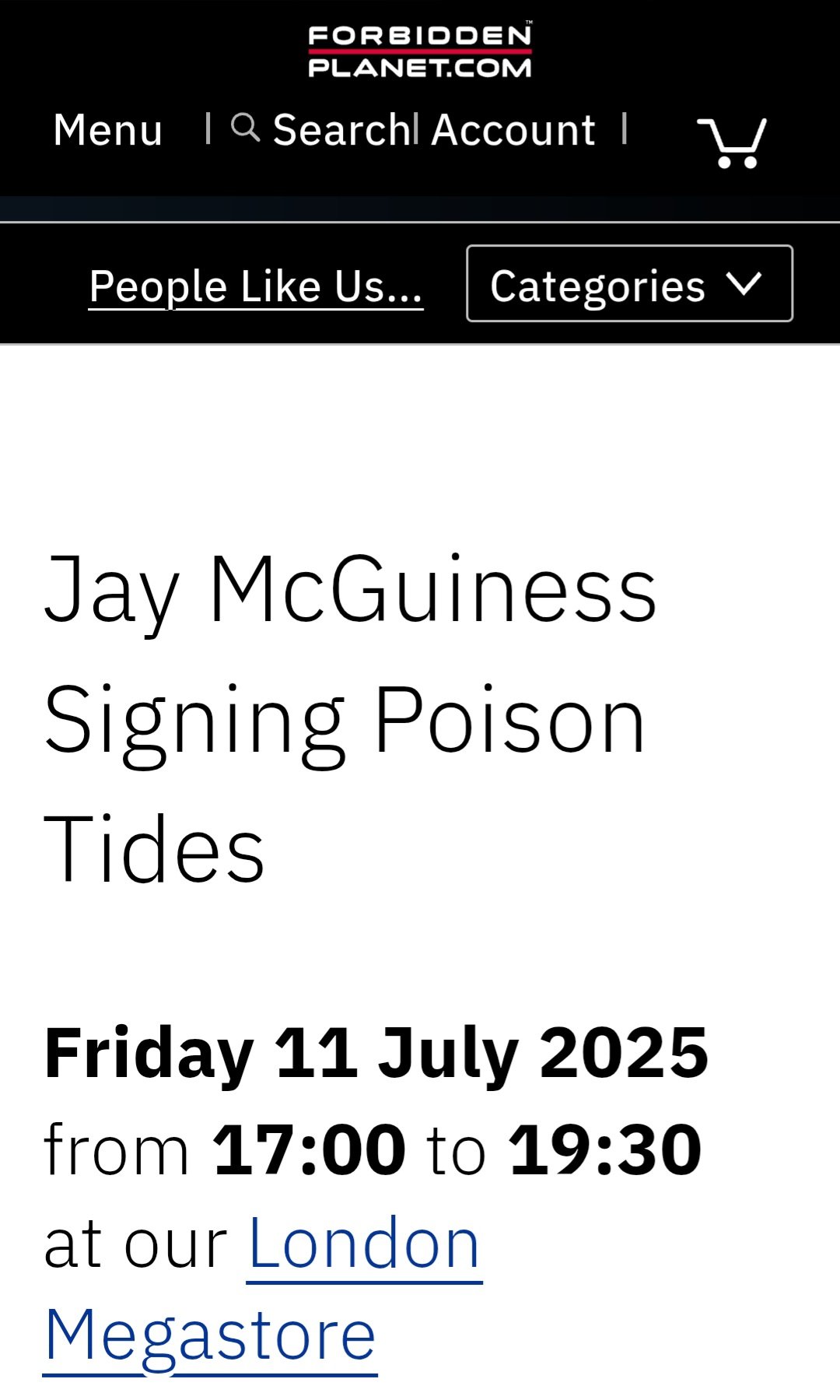Open the London Megastore link
This screenshot has height=1400, width=840.
coord(364,1244)
